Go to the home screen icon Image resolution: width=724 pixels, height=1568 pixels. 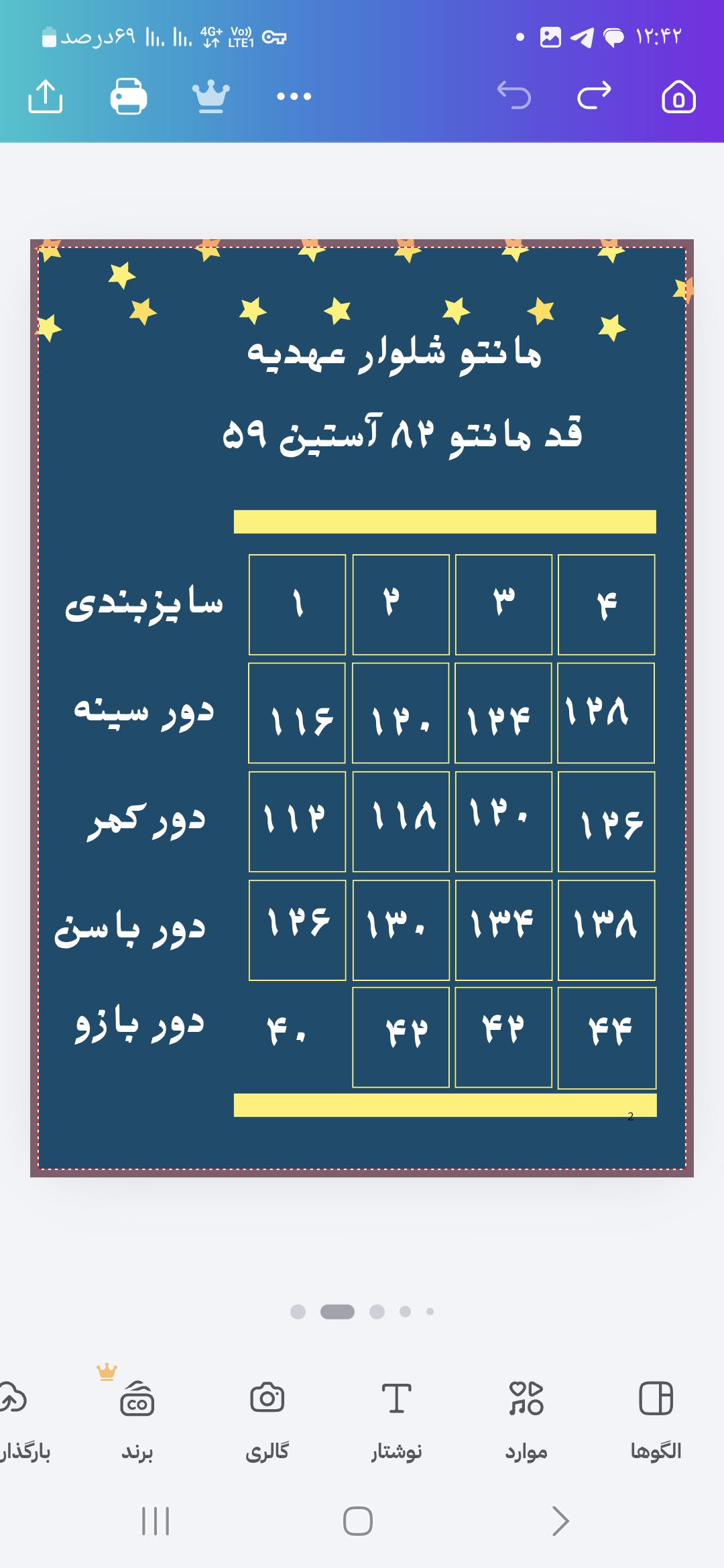pos(678,96)
